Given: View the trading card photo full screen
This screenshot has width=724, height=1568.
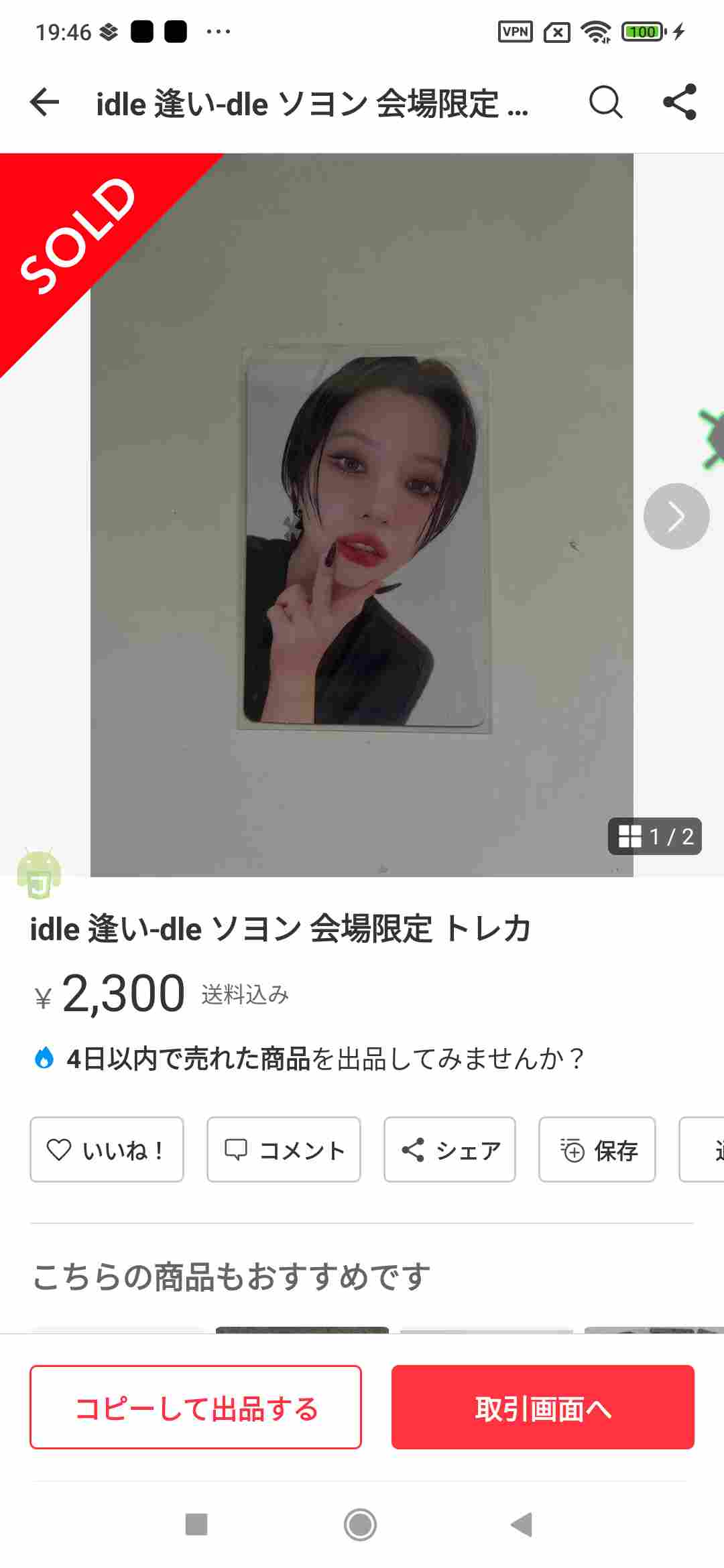Looking at the screenshot, I should click(x=362, y=536).
